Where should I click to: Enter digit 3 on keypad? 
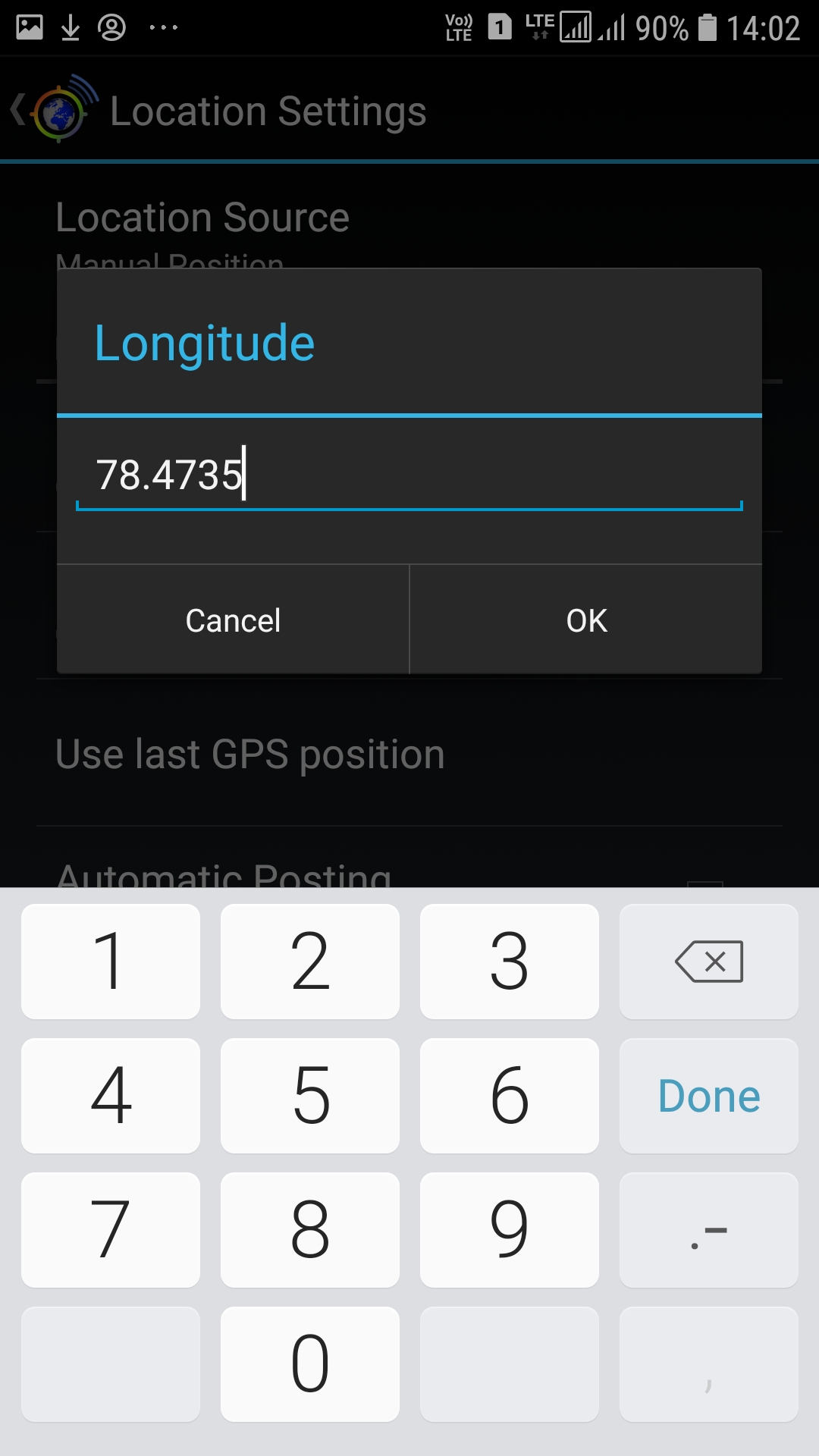point(509,962)
